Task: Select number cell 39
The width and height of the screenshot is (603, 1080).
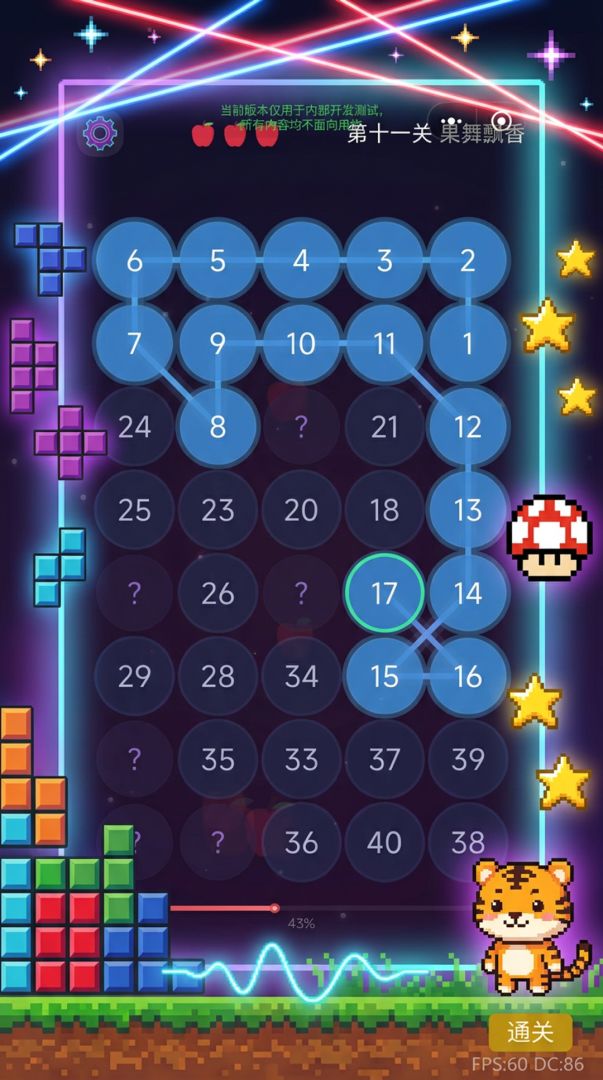Action: [468, 759]
